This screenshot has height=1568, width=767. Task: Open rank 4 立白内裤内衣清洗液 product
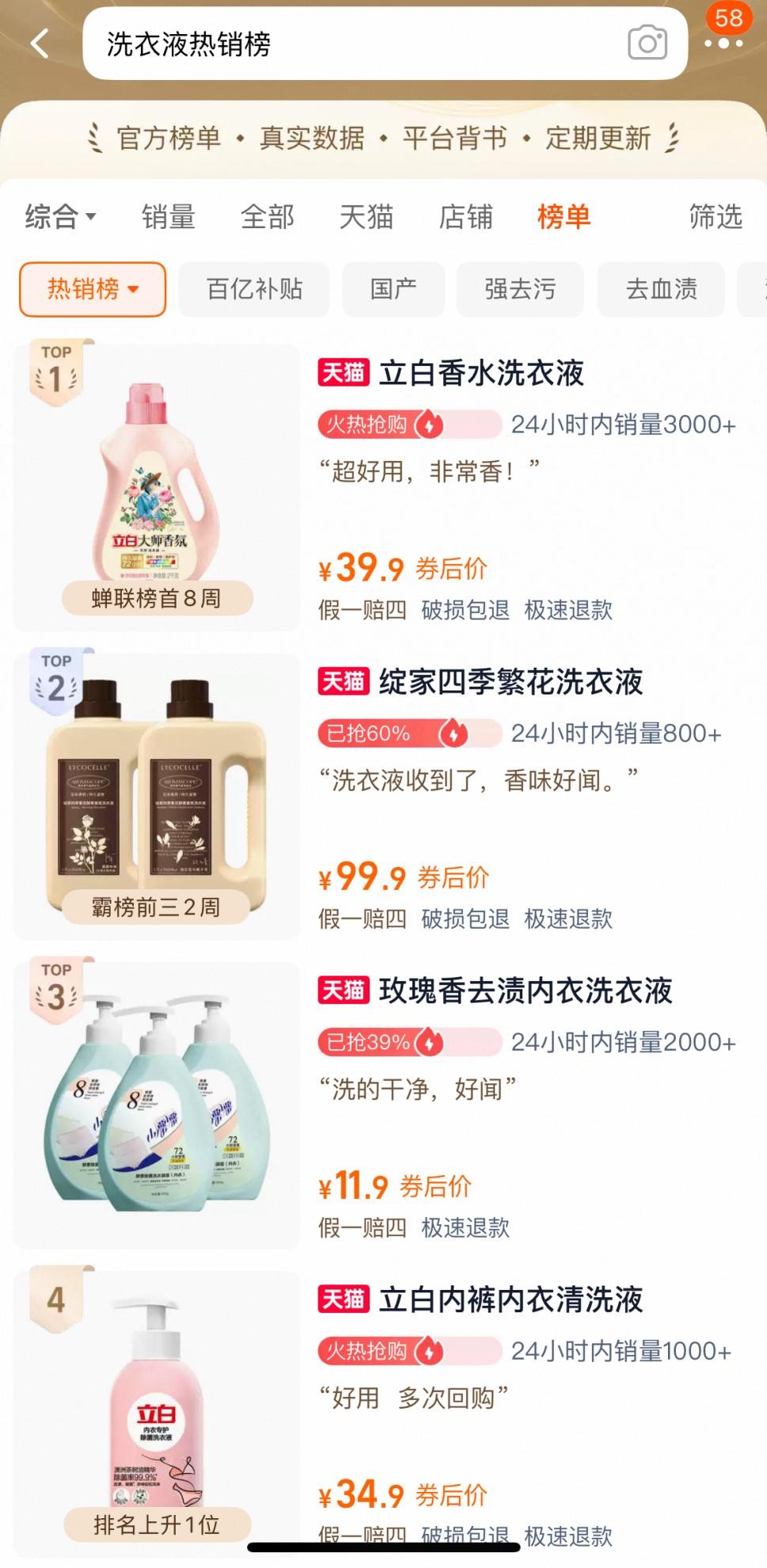[510, 1300]
